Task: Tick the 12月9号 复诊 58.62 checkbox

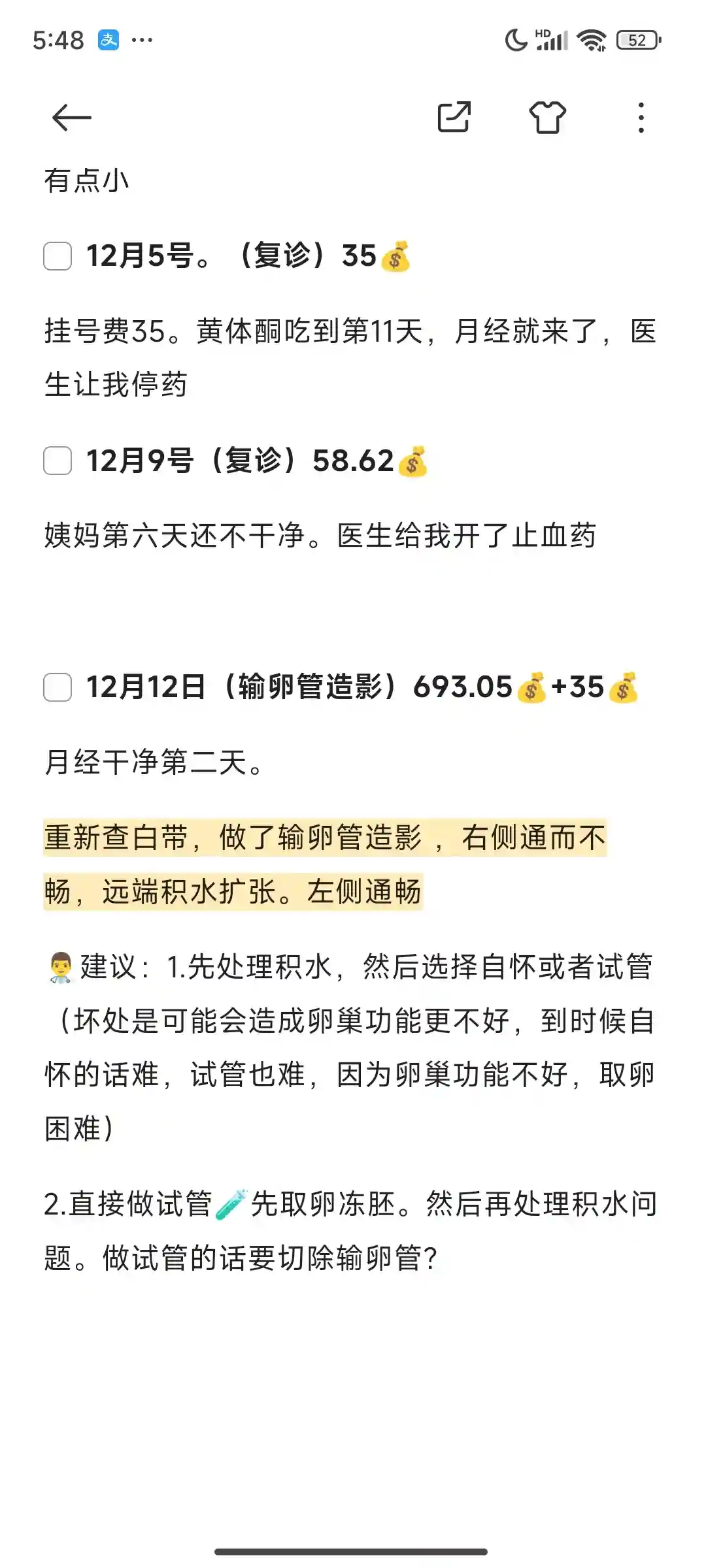Action: pyautogui.click(x=58, y=461)
